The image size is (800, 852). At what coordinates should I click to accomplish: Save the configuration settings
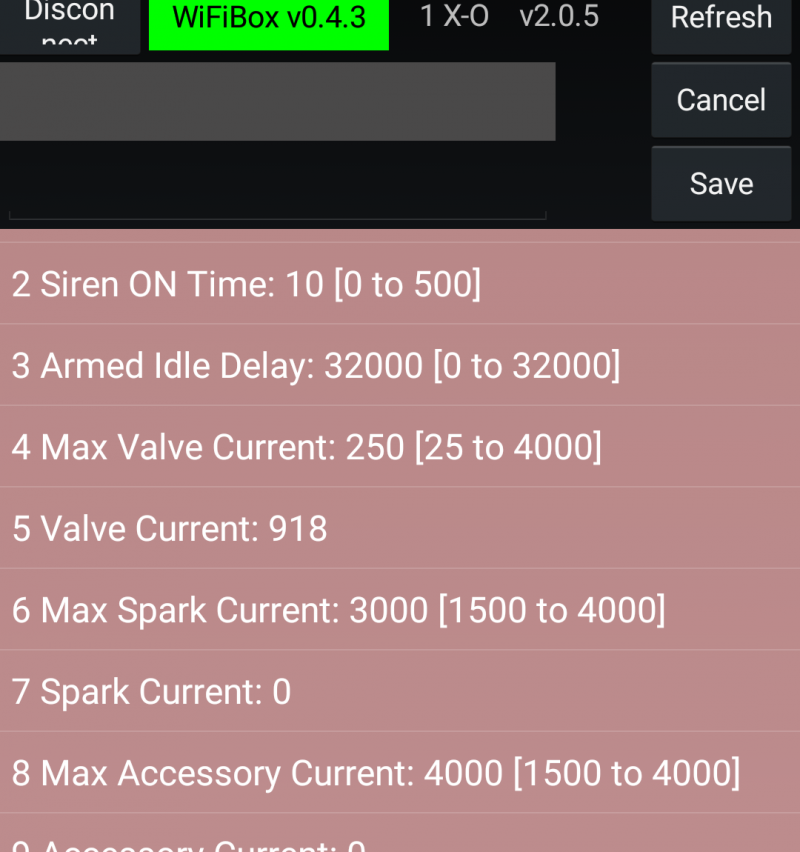click(721, 184)
